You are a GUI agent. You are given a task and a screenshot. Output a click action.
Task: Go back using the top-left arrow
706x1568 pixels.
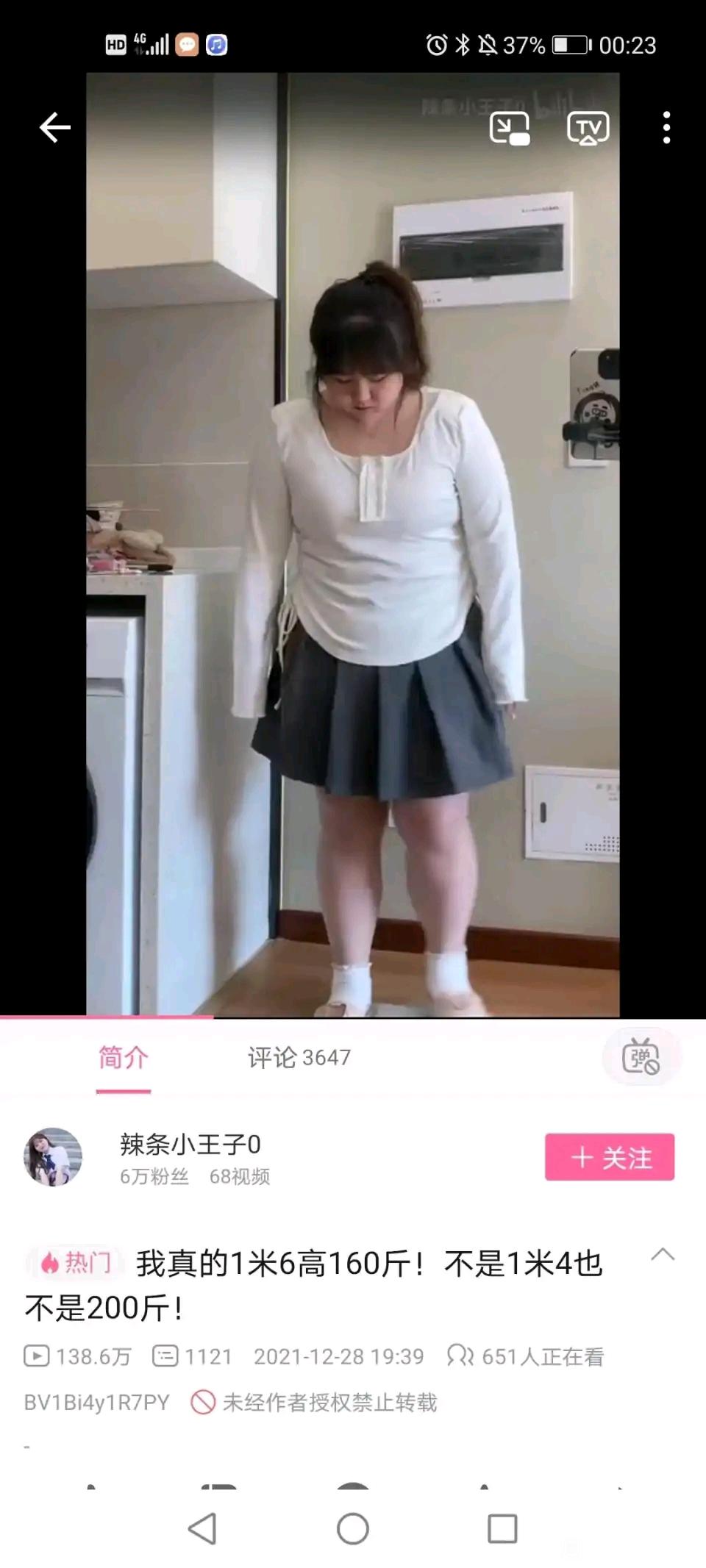pyautogui.click(x=55, y=128)
